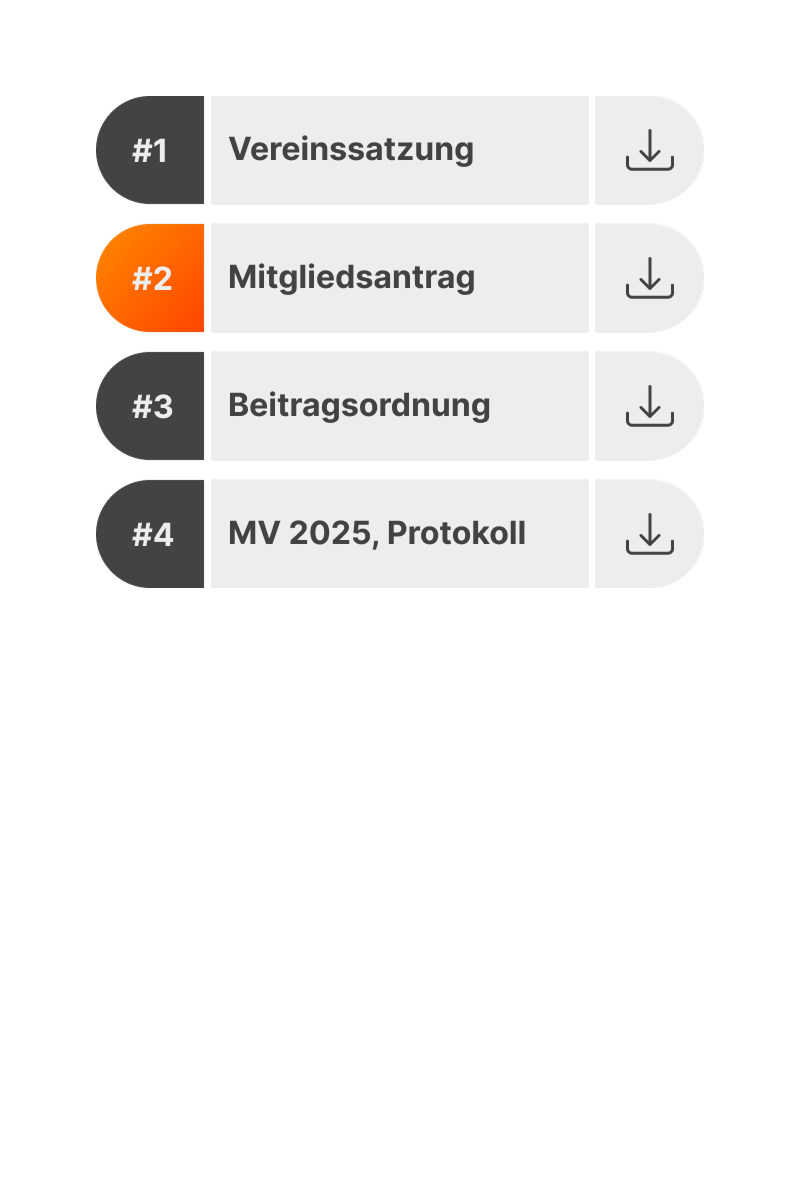Expand the Beitragsordnung list entry
The height and width of the screenshot is (1200, 800).
click(x=399, y=405)
